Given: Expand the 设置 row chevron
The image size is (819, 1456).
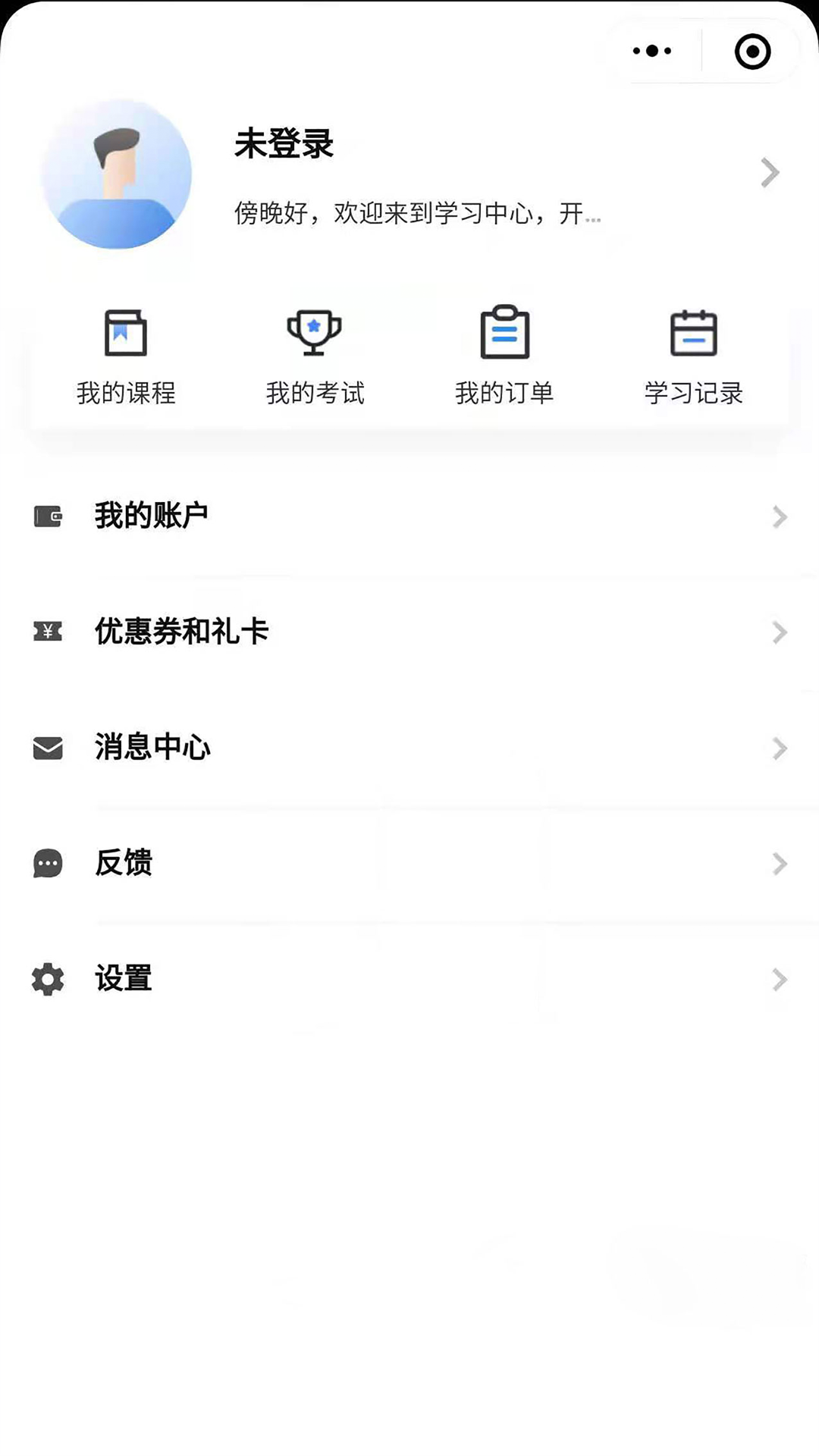Looking at the screenshot, I should pos(780,981).
